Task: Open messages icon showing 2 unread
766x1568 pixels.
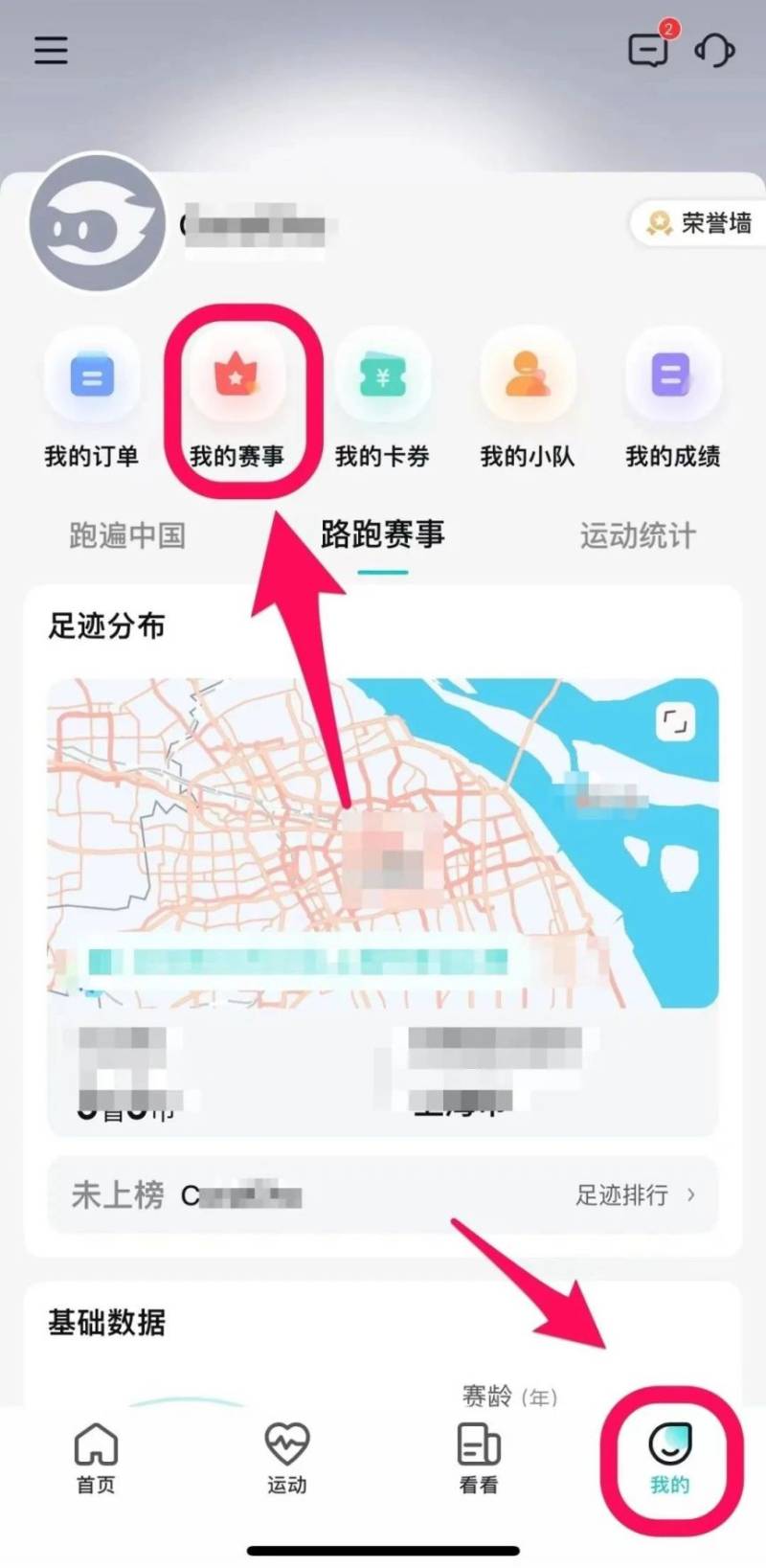Action: (x=647, y=51)
